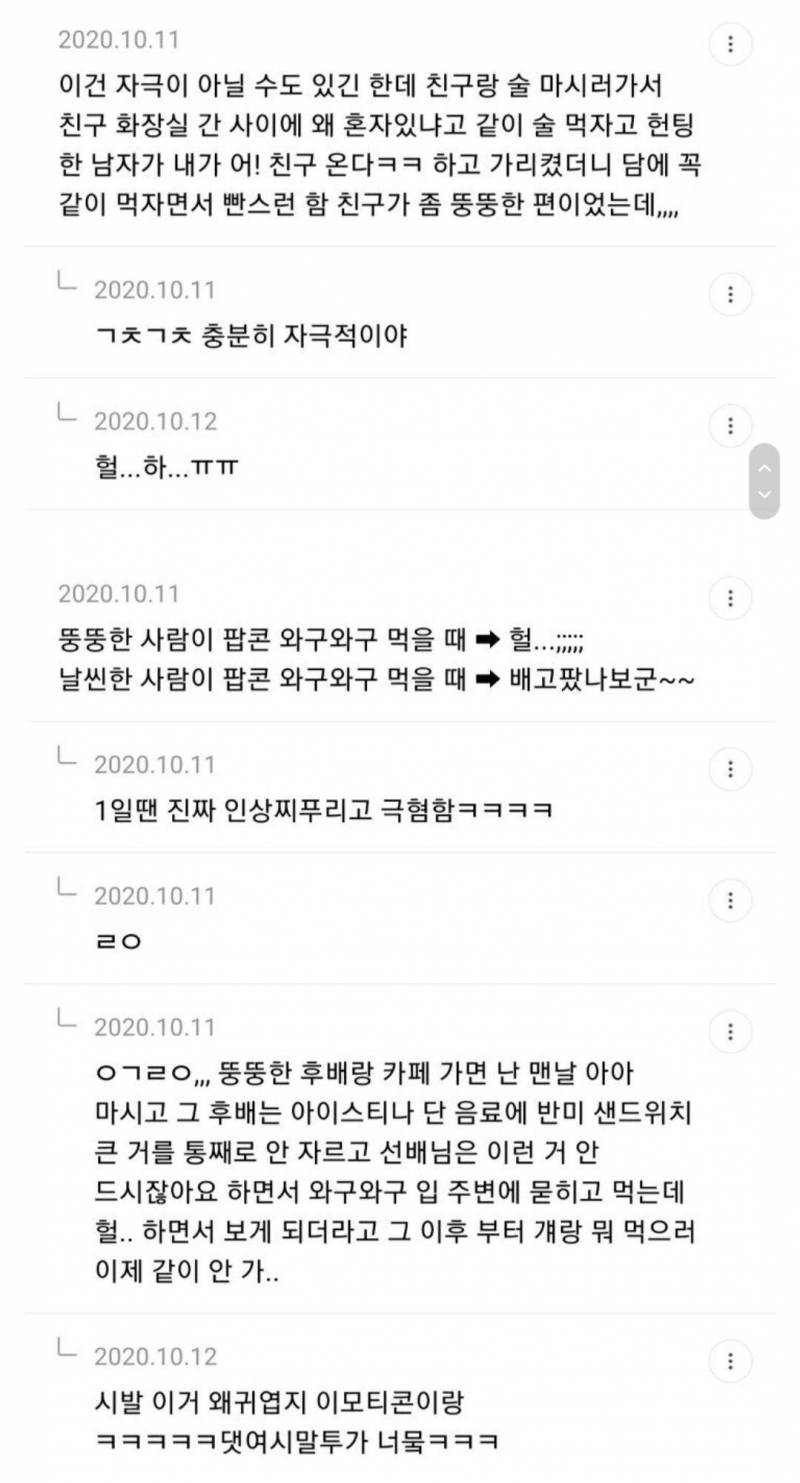The height and width of the screenshot is (1483, 800).
Task: Open the menu for the 반미 샌드위치 story reply
Action: (731, 1031)
